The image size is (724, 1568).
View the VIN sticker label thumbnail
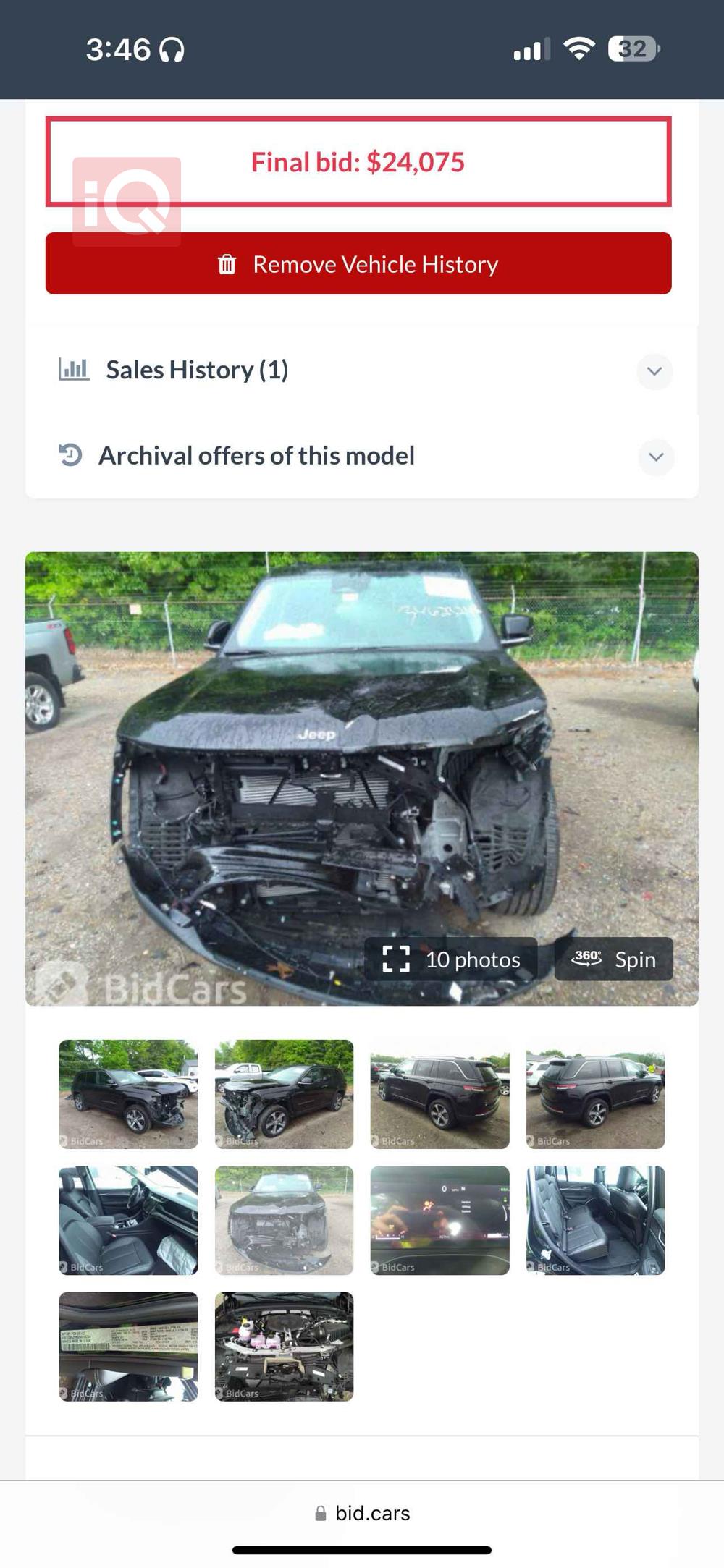128,1346
